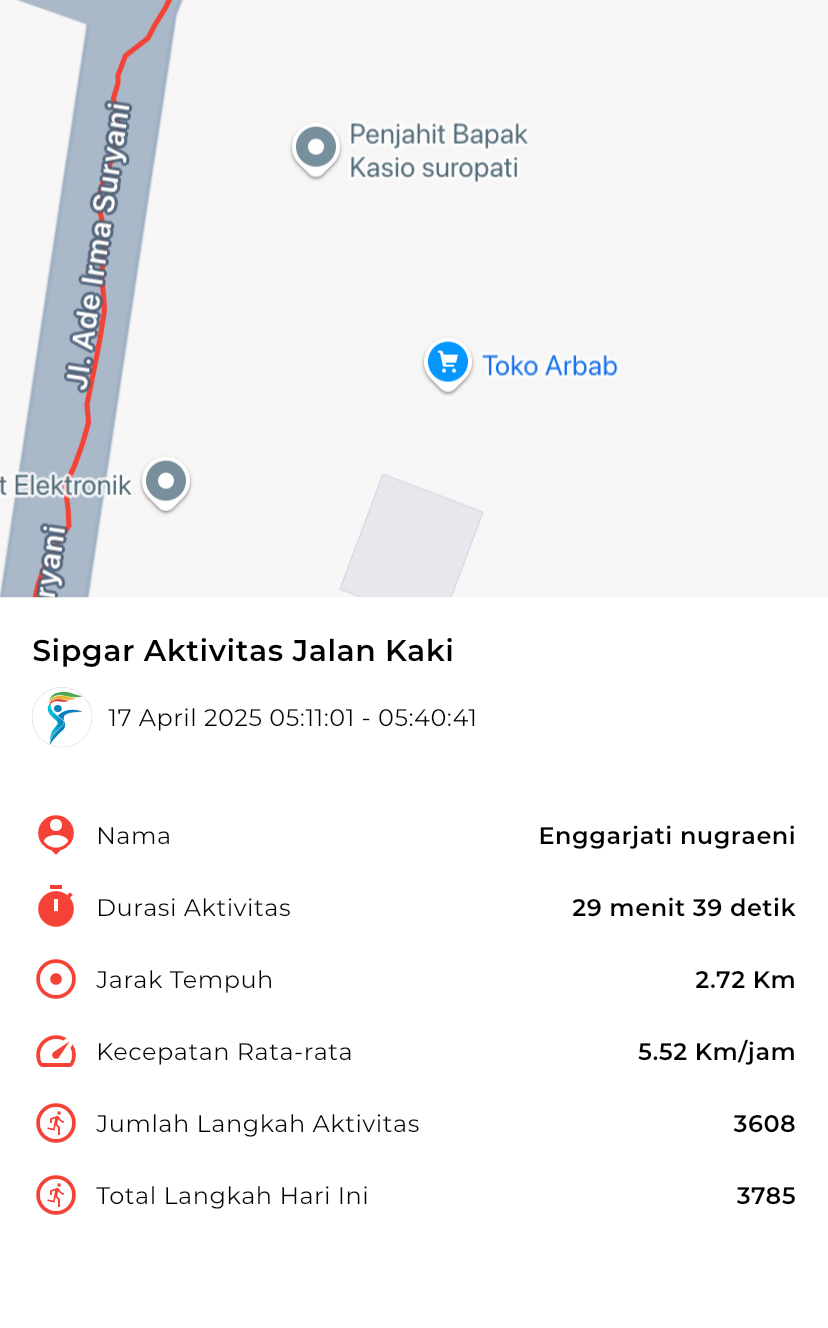
Task: Tap the Toko Arbab shop marker
Action: coord(447,365)
